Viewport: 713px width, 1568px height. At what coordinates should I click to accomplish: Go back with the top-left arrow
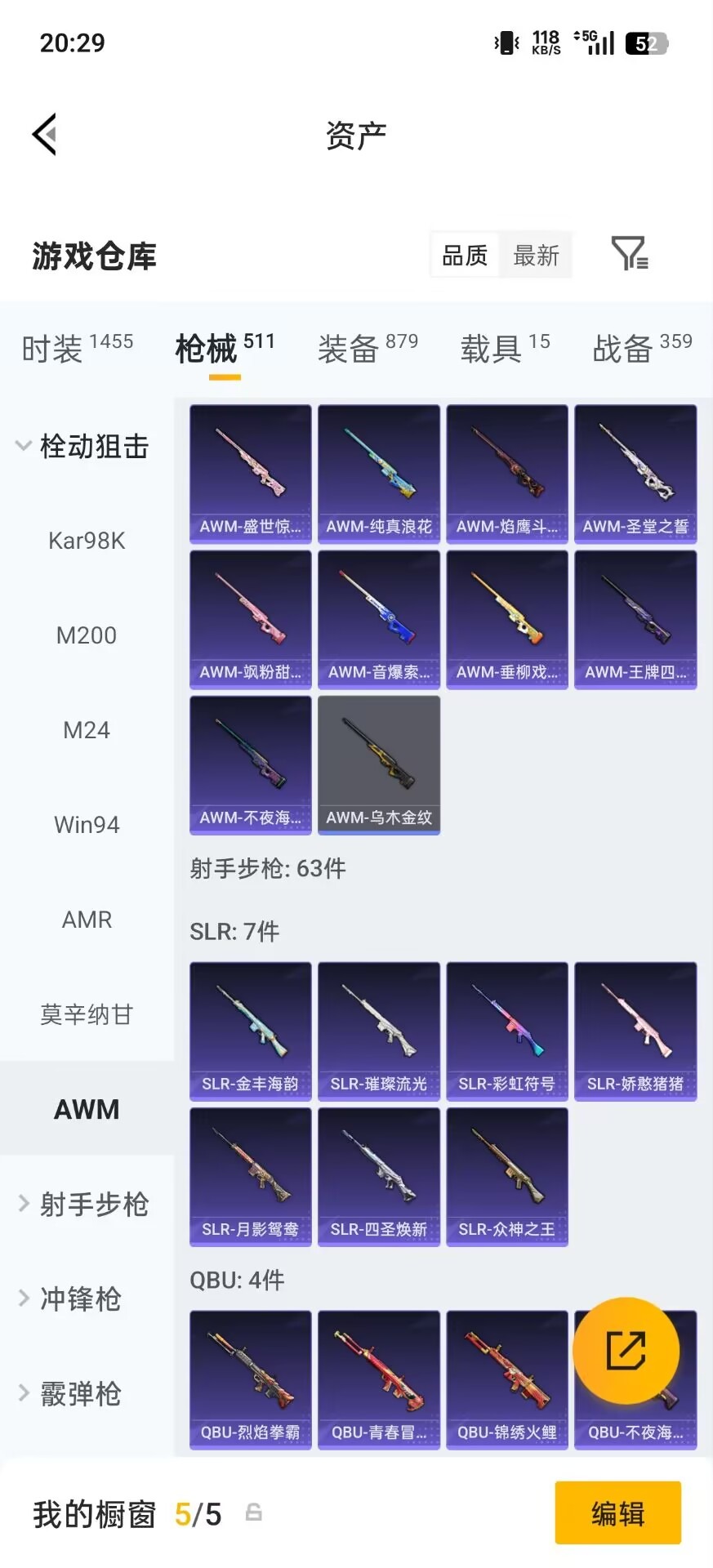(45, 135)
